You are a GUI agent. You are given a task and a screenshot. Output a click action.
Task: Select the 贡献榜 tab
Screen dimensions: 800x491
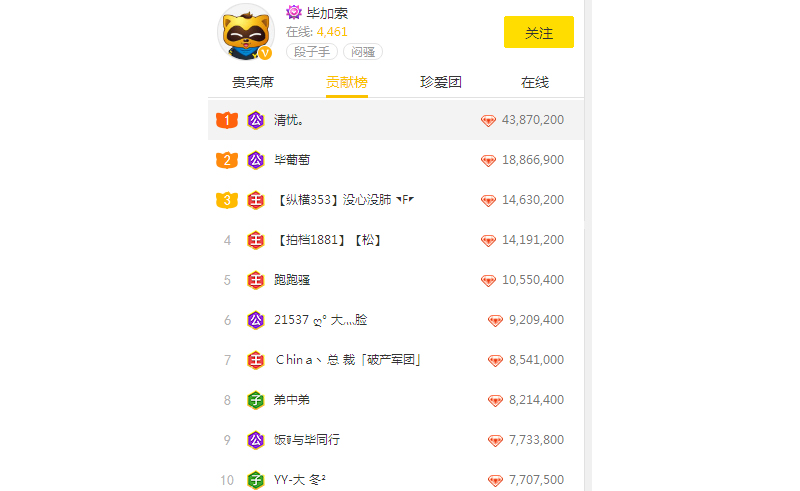click(346, 82)
